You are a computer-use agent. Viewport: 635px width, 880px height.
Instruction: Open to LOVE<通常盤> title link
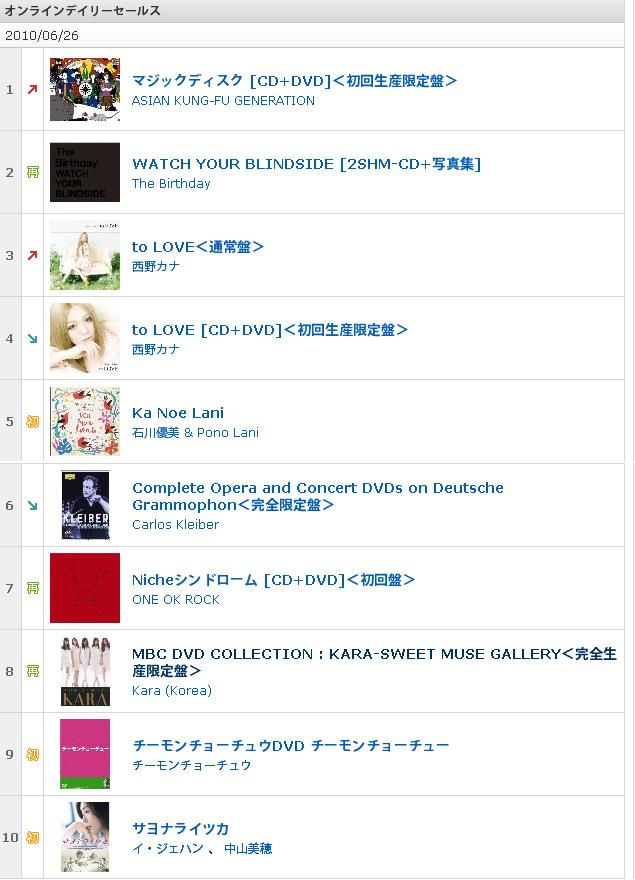coord(197,247)
